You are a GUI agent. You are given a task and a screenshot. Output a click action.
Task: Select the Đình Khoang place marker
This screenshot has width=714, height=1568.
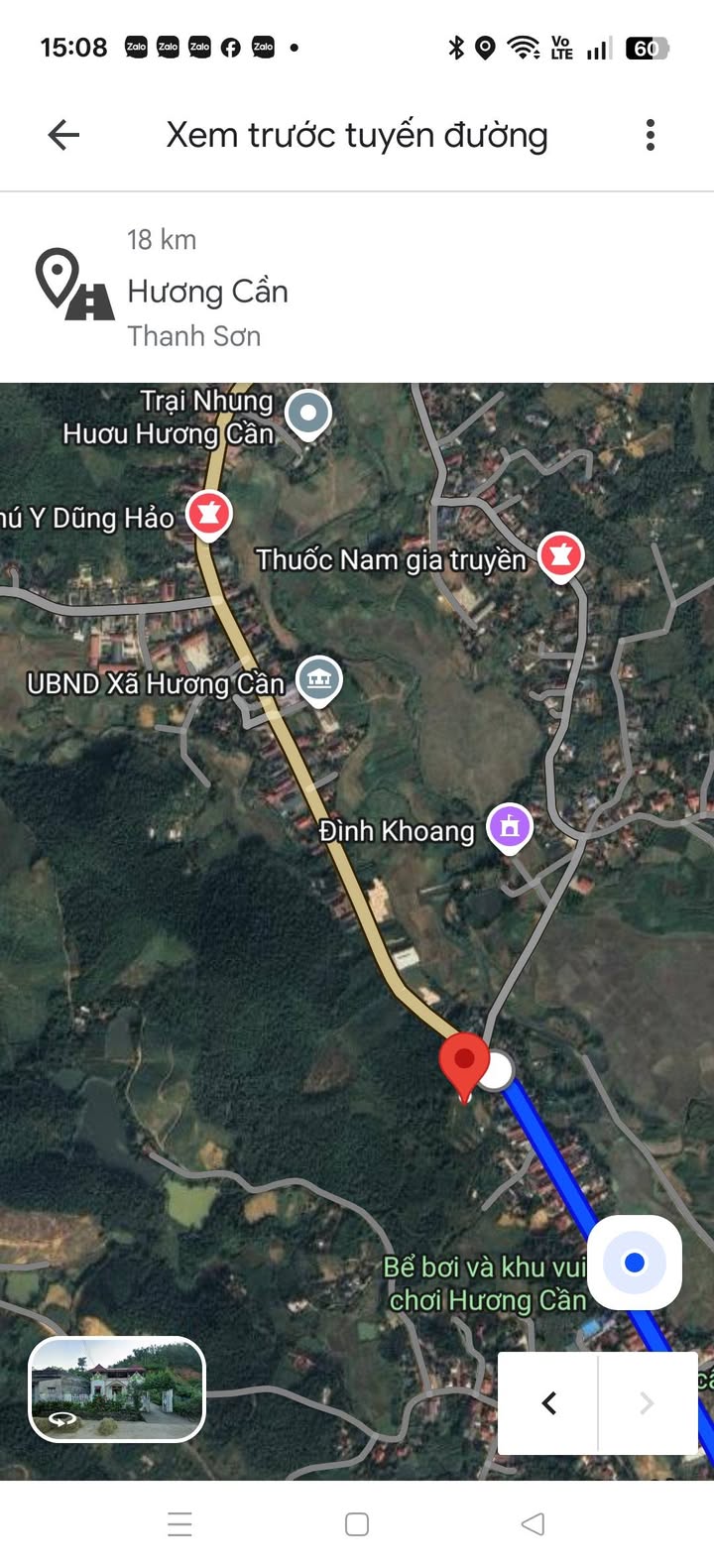coord(510,827)
